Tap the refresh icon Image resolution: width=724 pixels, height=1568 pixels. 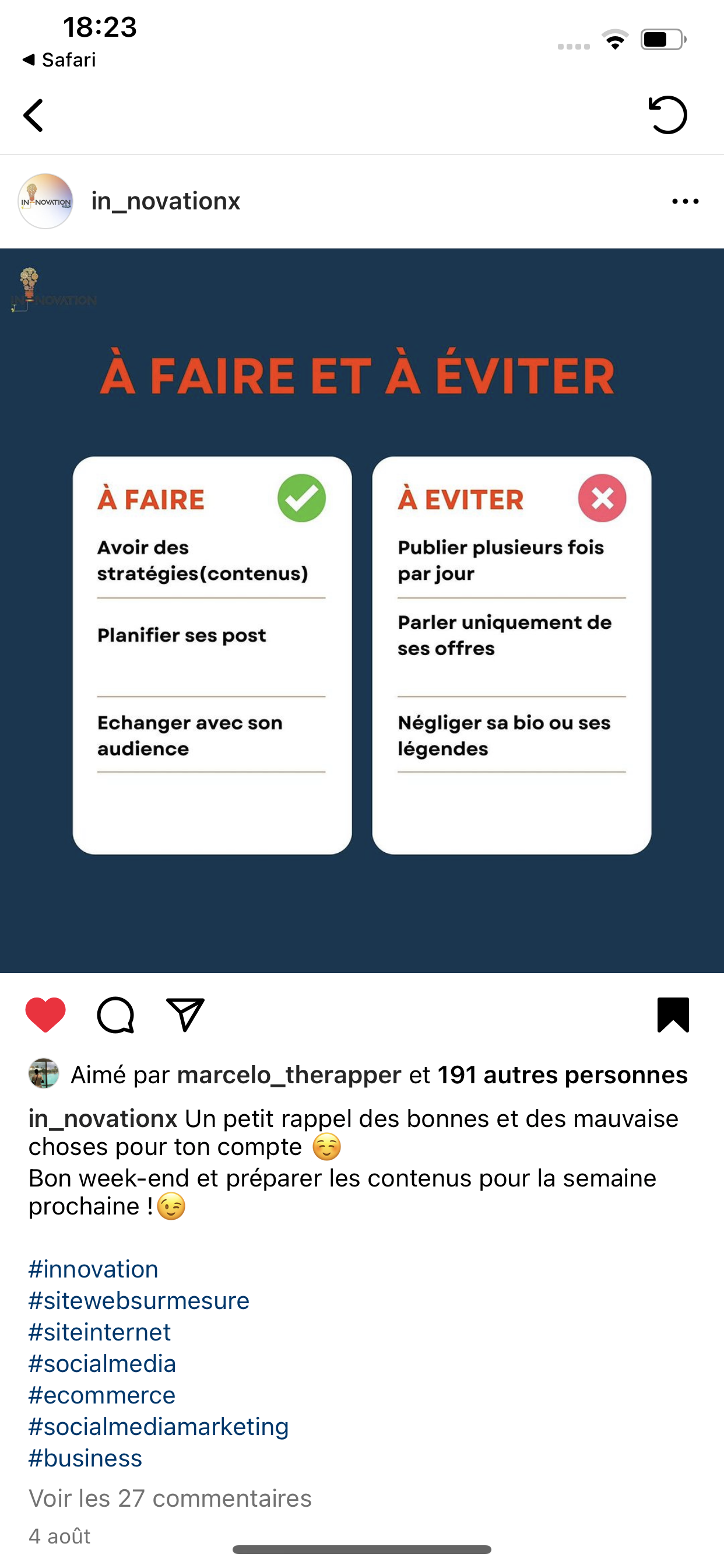667,115
